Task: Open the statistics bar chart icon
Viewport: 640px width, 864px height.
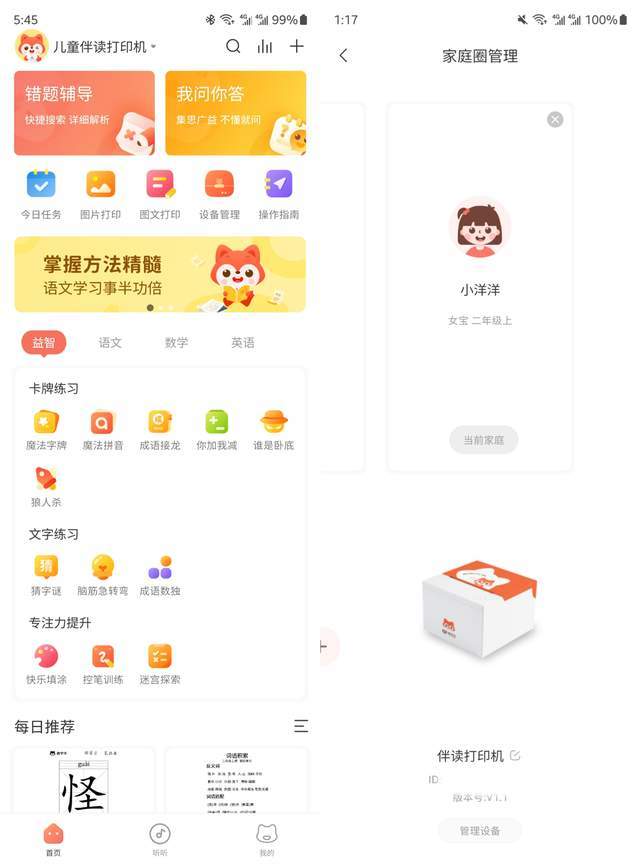Action: (265, 46)
